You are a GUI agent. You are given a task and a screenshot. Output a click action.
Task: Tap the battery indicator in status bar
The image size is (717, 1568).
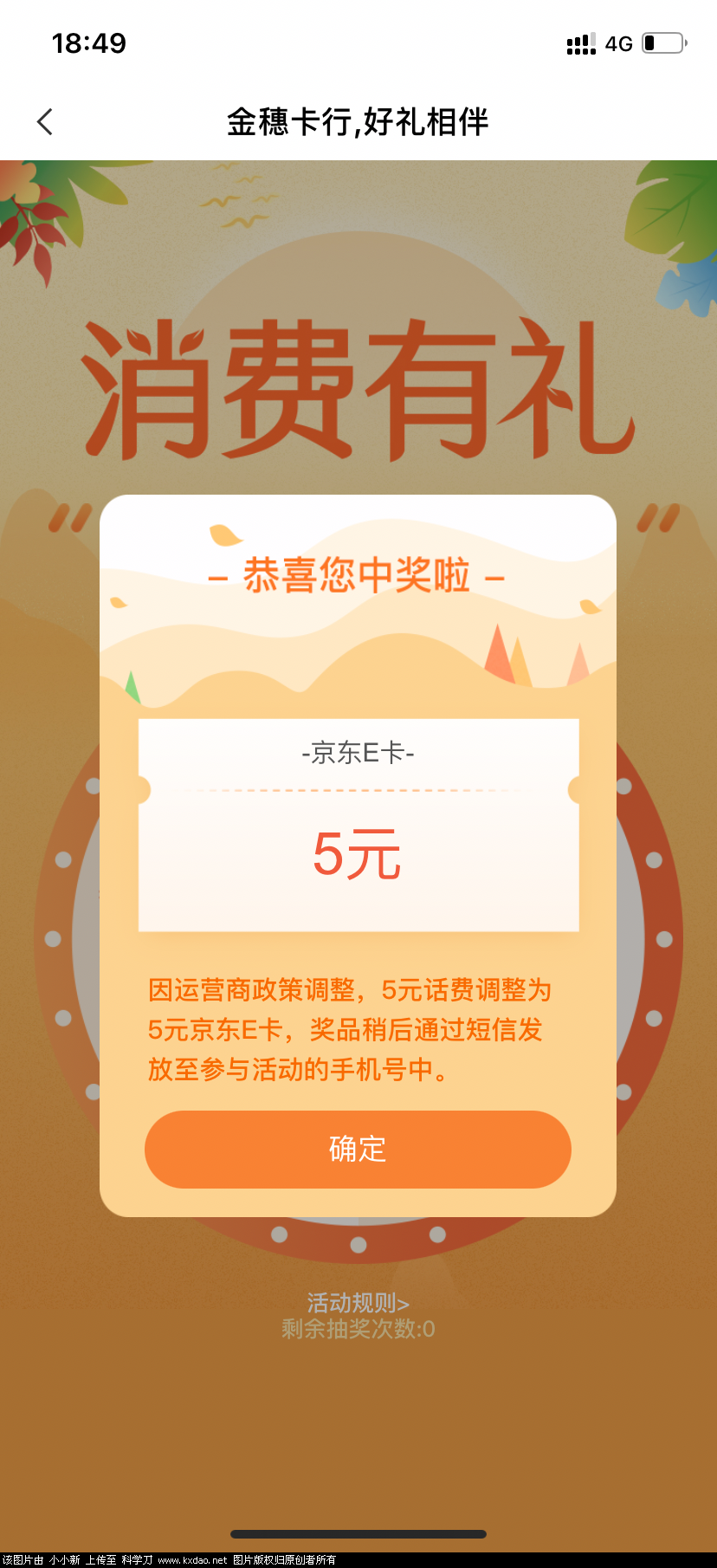click(x=665, y=43)
